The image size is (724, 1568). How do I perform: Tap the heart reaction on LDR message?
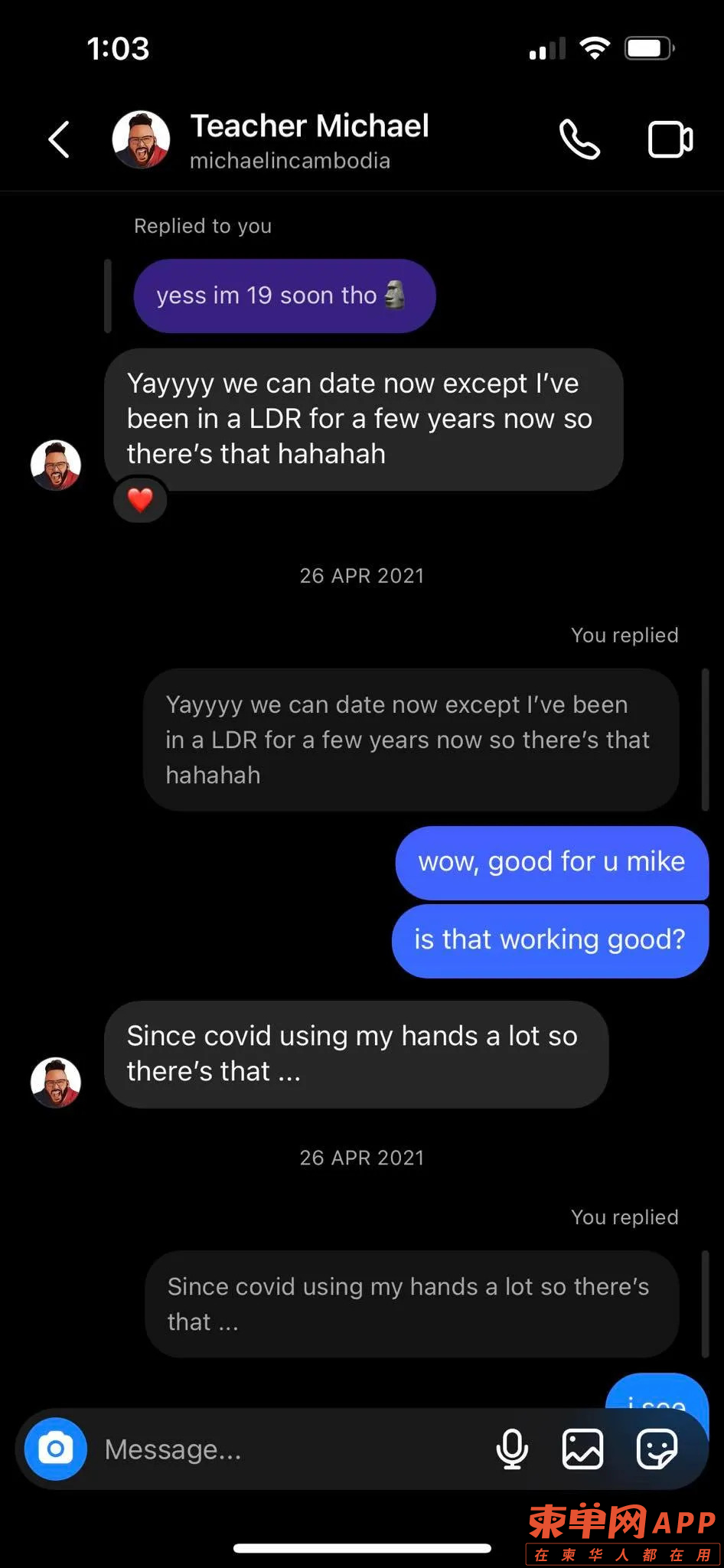coord(140,500)
